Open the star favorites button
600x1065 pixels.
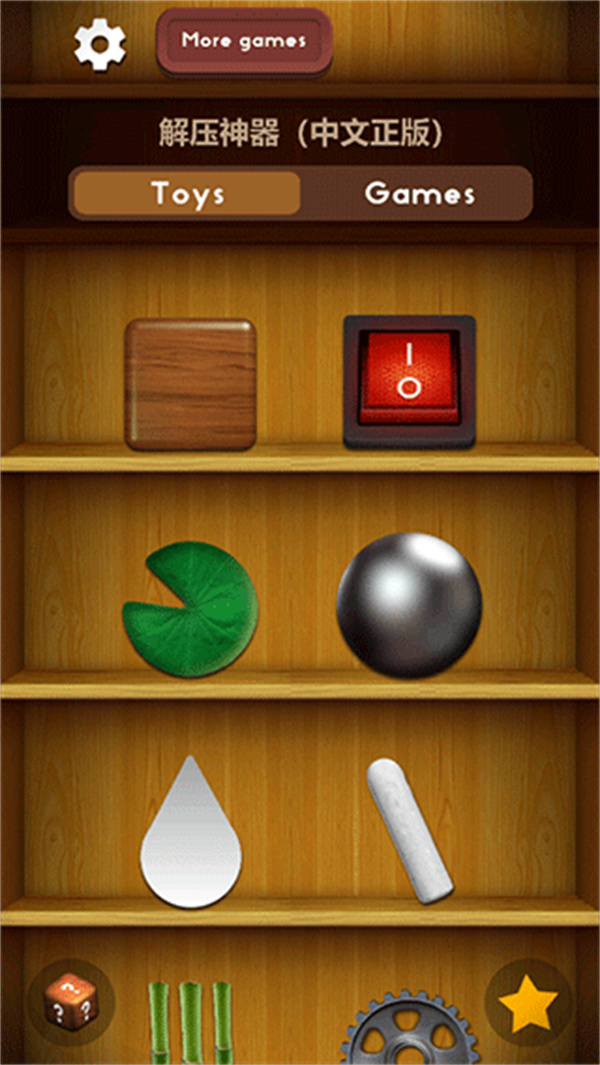tap(528, 1005)
